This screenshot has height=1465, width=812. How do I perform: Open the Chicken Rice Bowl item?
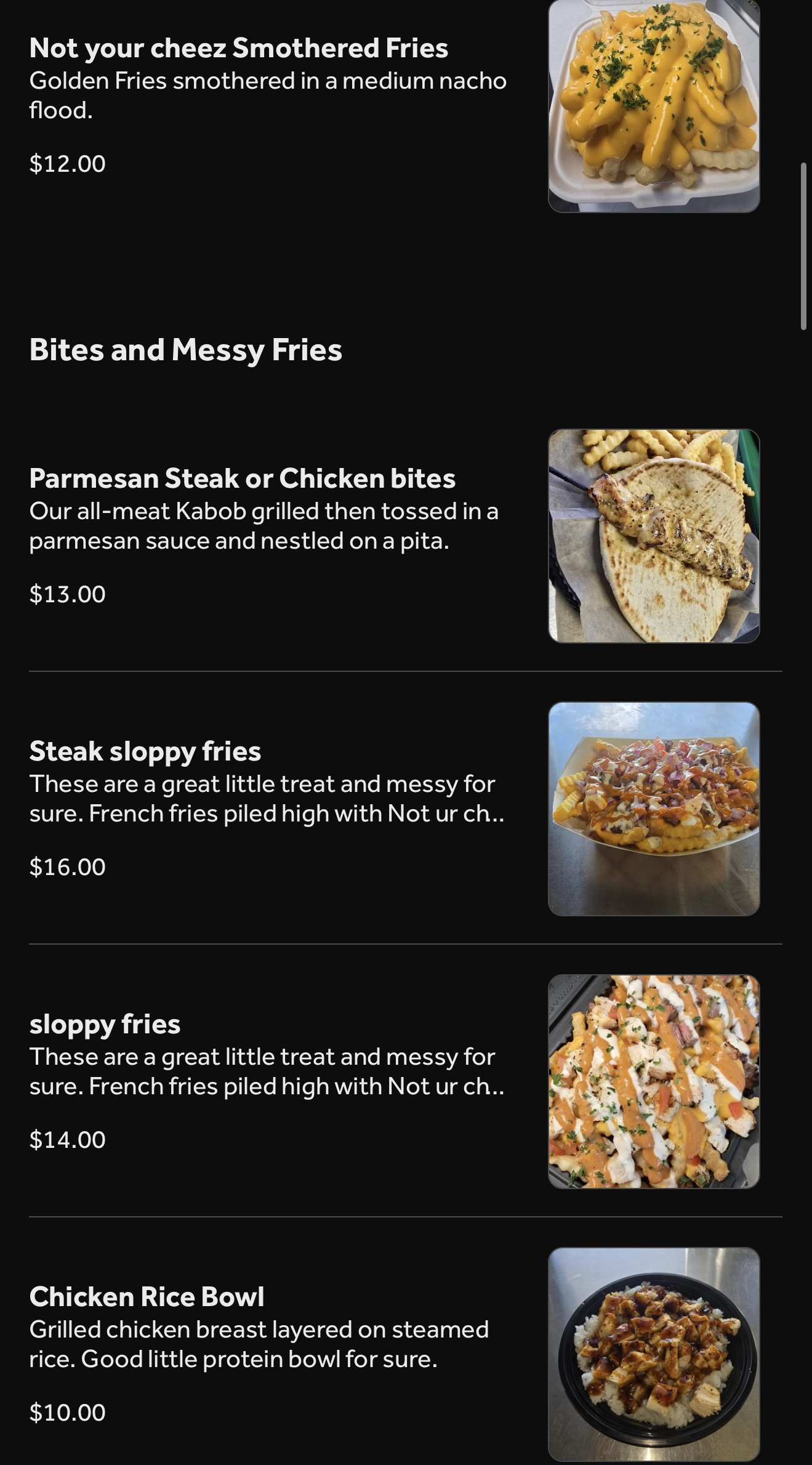(x=147, y=1297)
